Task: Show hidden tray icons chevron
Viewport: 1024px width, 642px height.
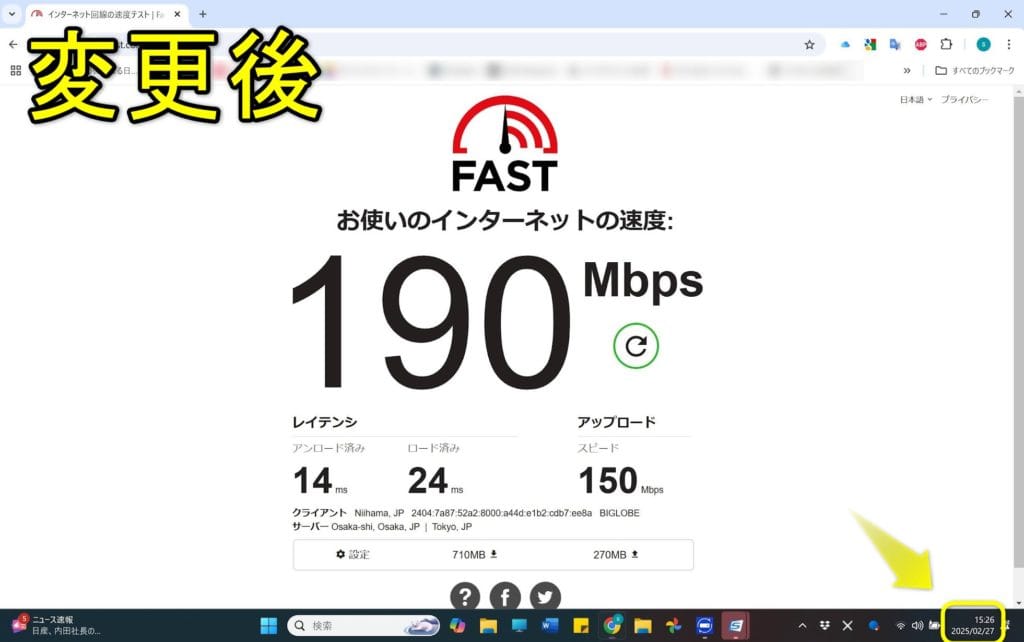Action: [x=801, y=626]
